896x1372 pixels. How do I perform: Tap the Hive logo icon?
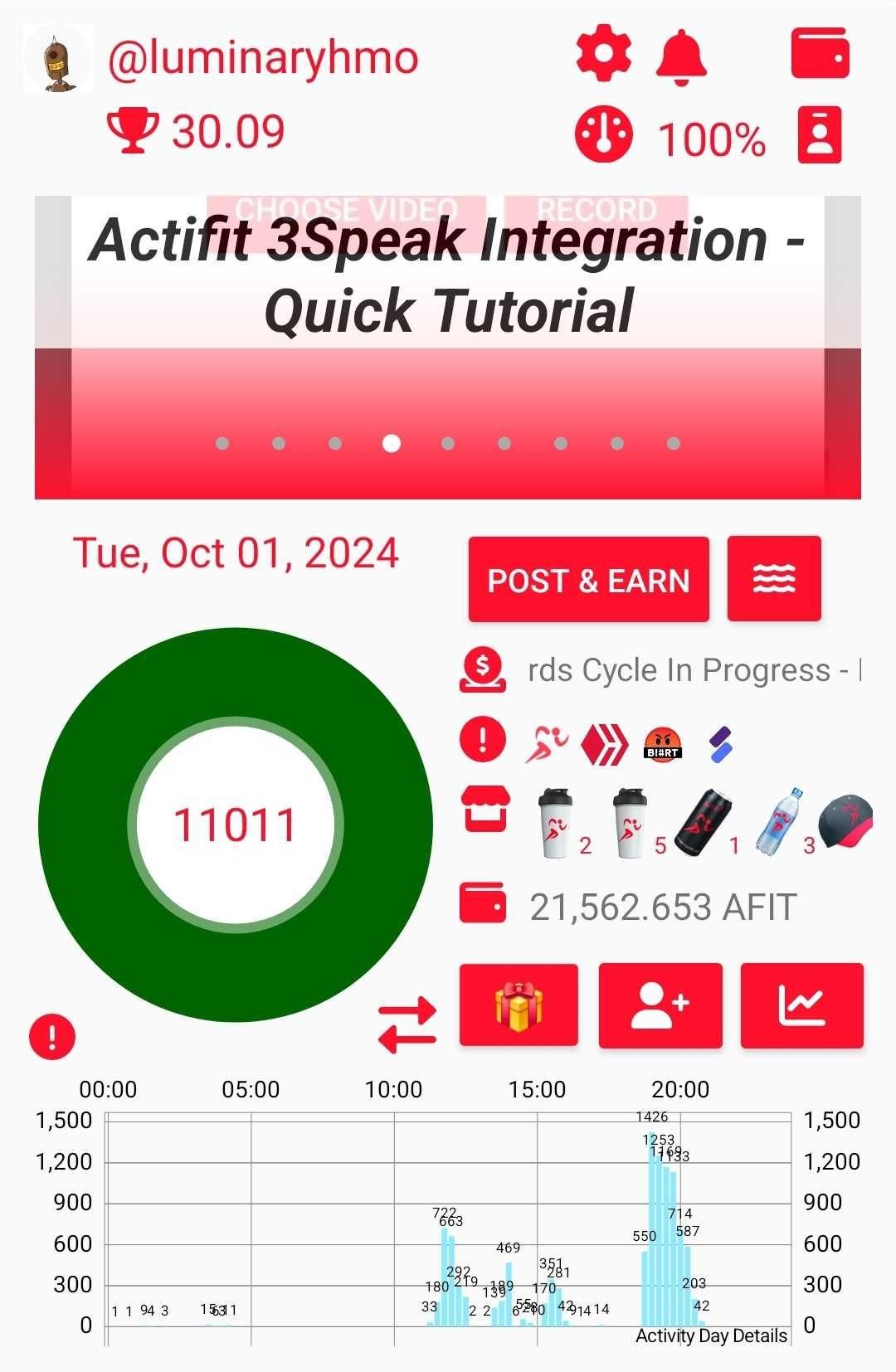pos(605,743)
